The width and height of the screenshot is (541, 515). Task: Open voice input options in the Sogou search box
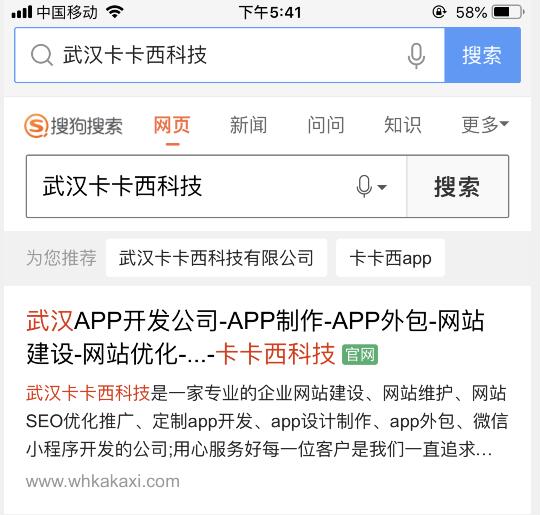(x=371, y=187)
